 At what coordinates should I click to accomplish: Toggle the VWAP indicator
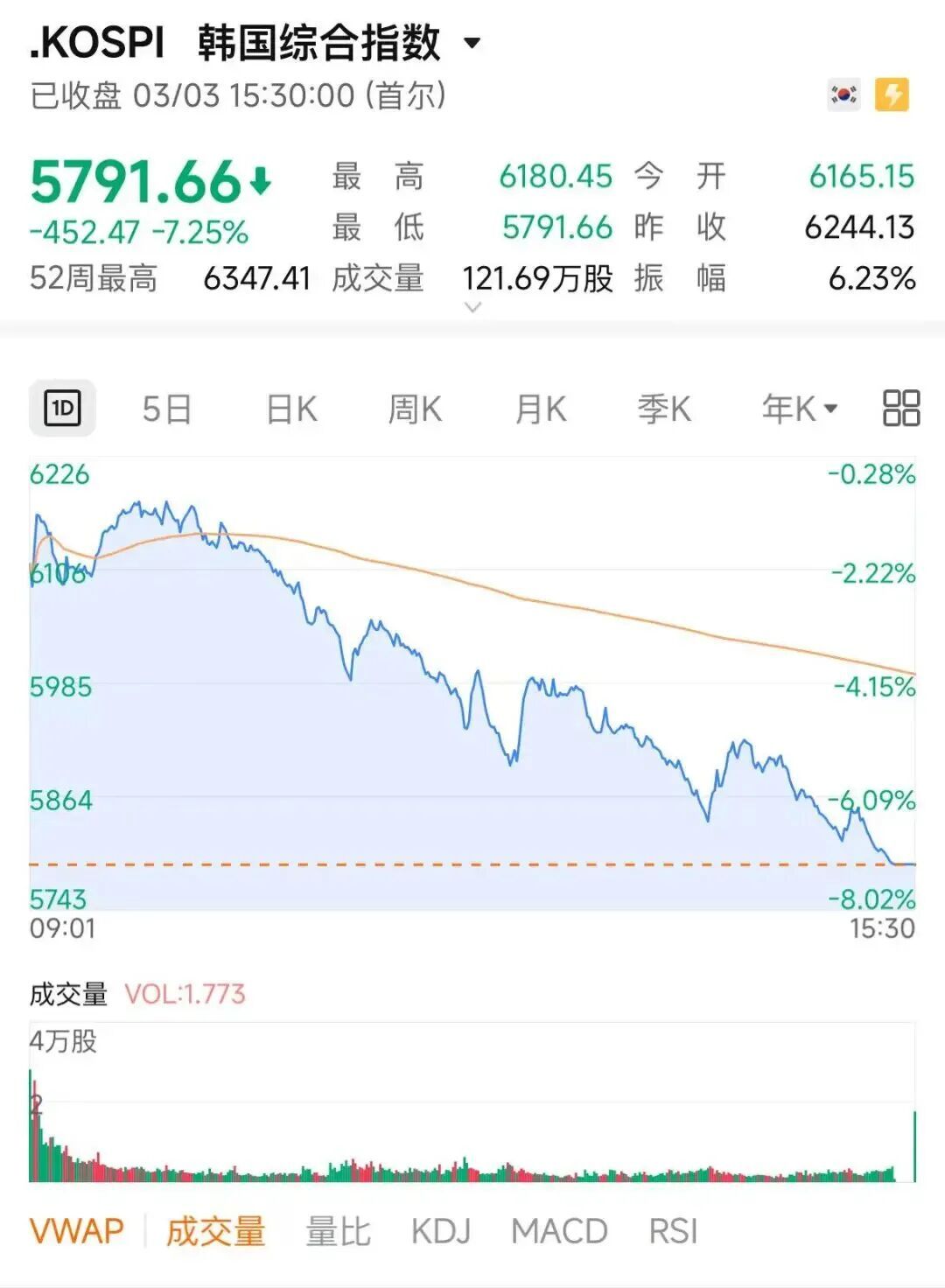tap(77, 1231)
